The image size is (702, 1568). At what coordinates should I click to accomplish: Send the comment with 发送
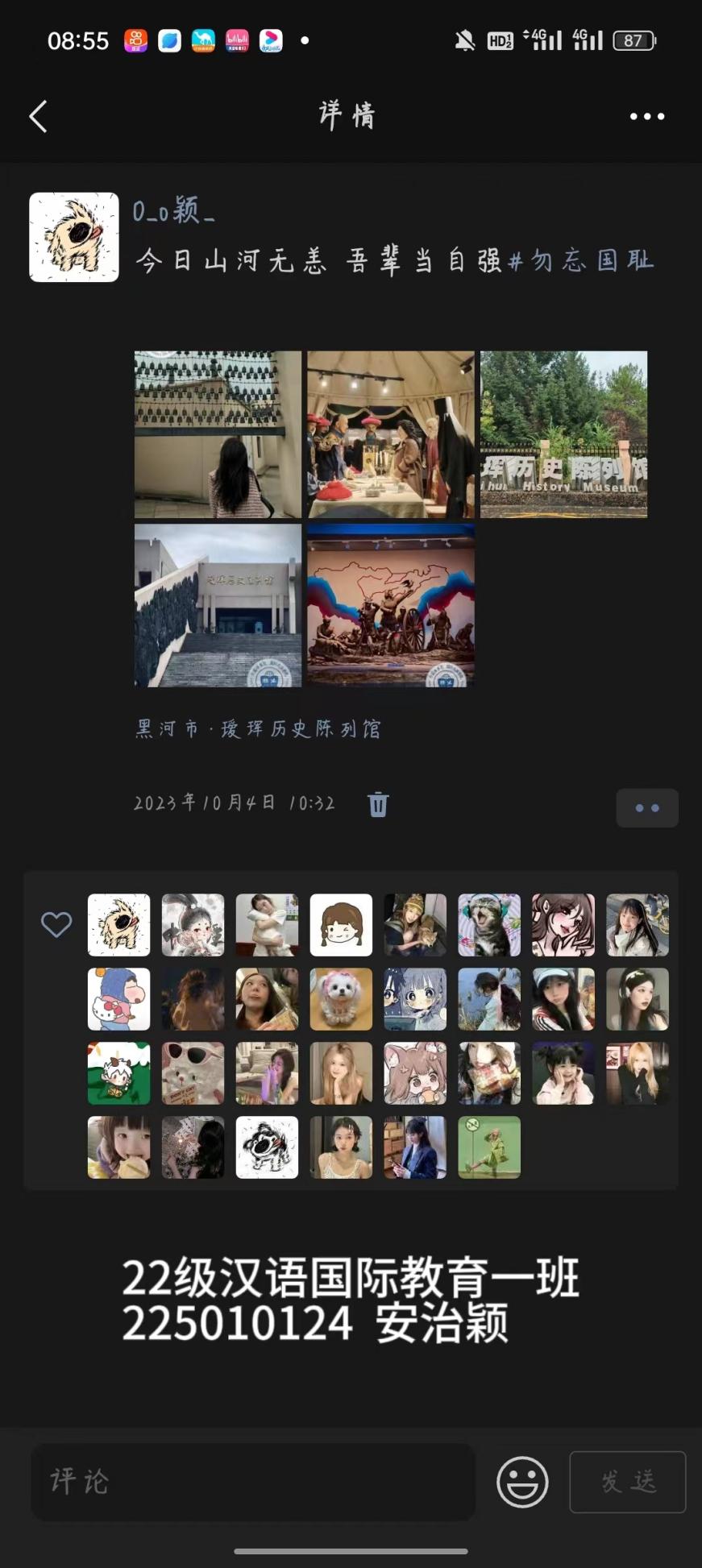pos(627,1481)
